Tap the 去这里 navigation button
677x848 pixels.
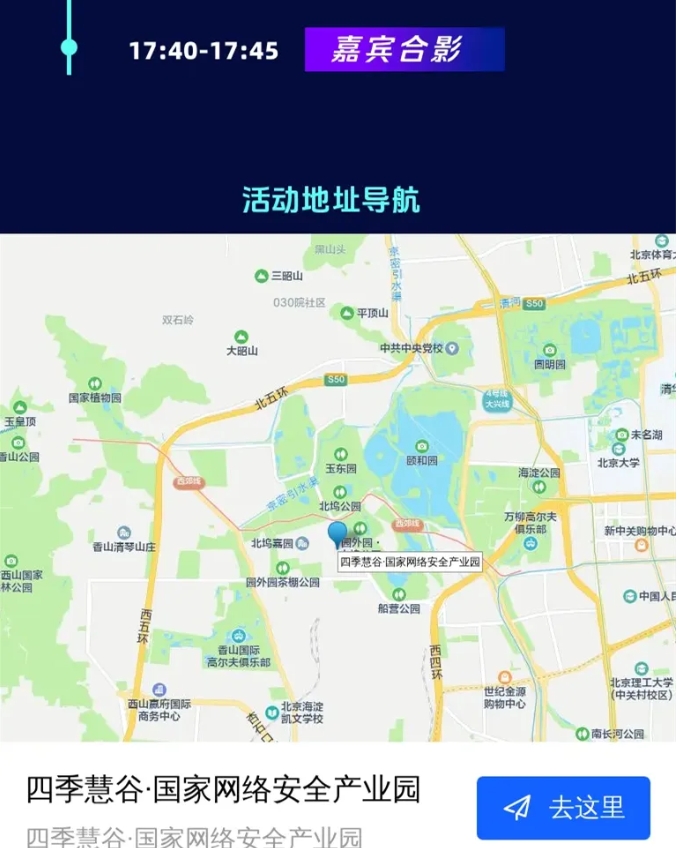click(x=563, y=808)
